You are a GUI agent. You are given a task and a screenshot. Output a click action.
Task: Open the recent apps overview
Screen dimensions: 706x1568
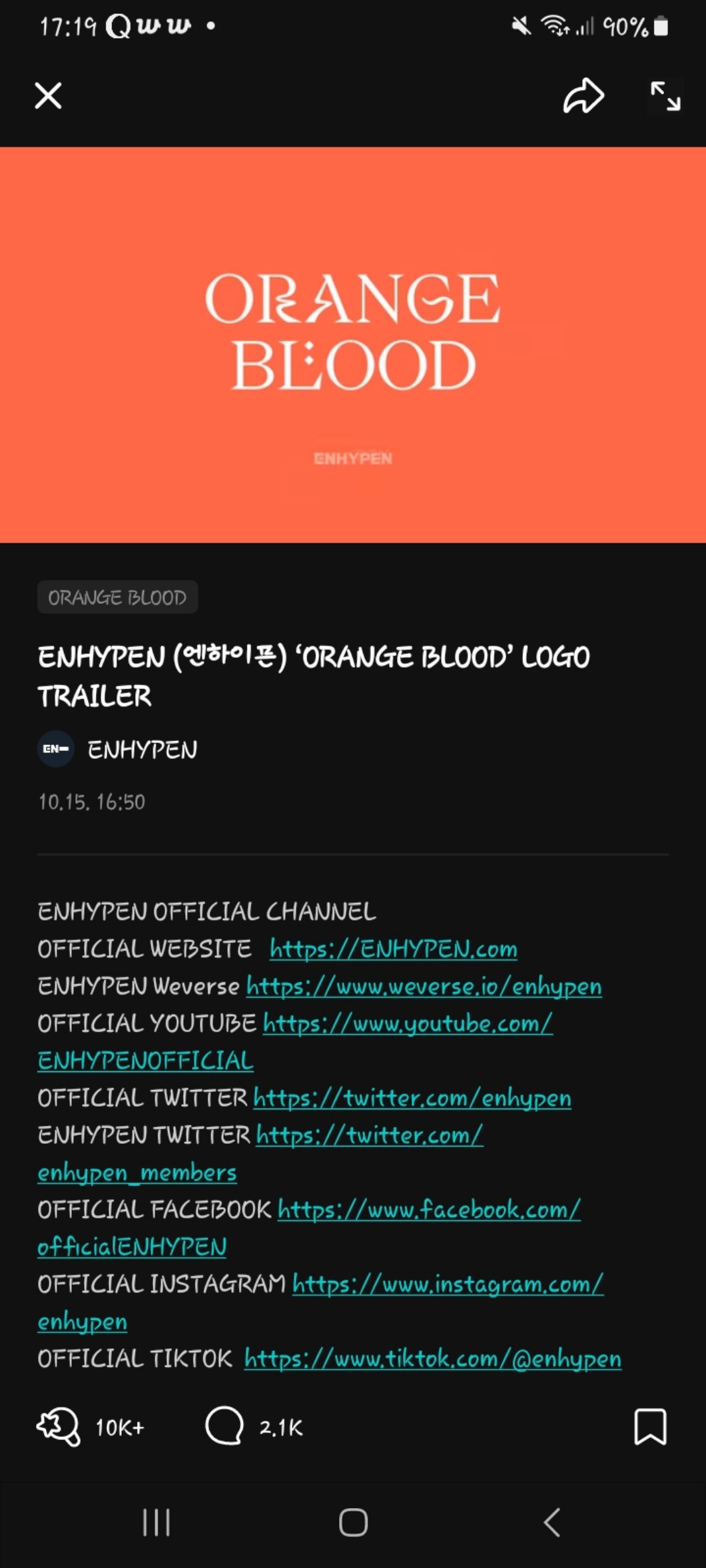[x=157, y=1522]
